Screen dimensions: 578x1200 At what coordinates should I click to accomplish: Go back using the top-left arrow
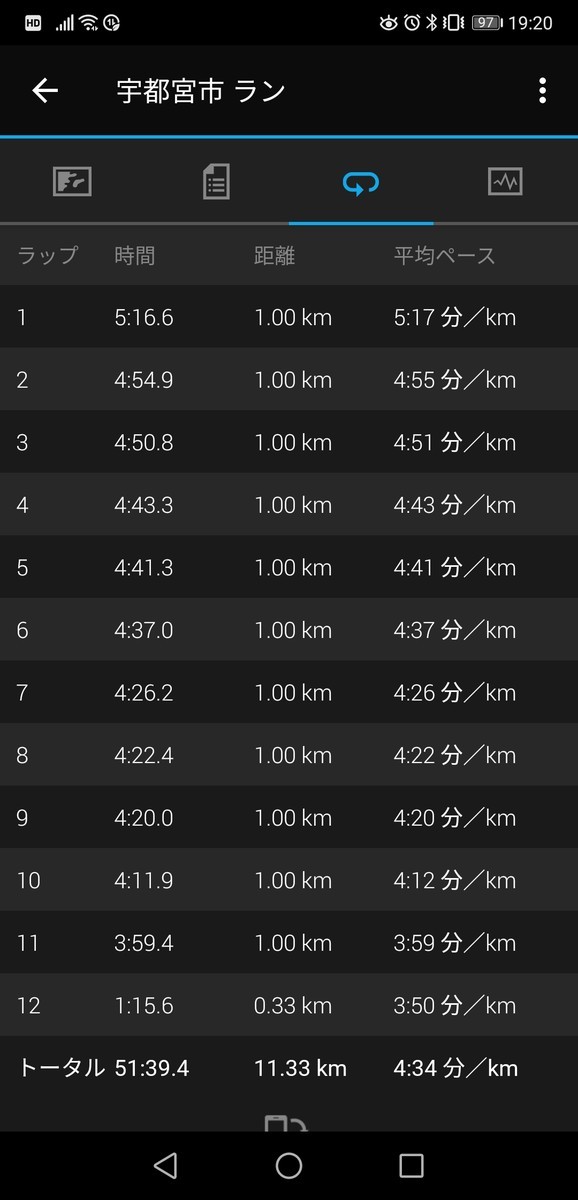click(x=45, y=91)
